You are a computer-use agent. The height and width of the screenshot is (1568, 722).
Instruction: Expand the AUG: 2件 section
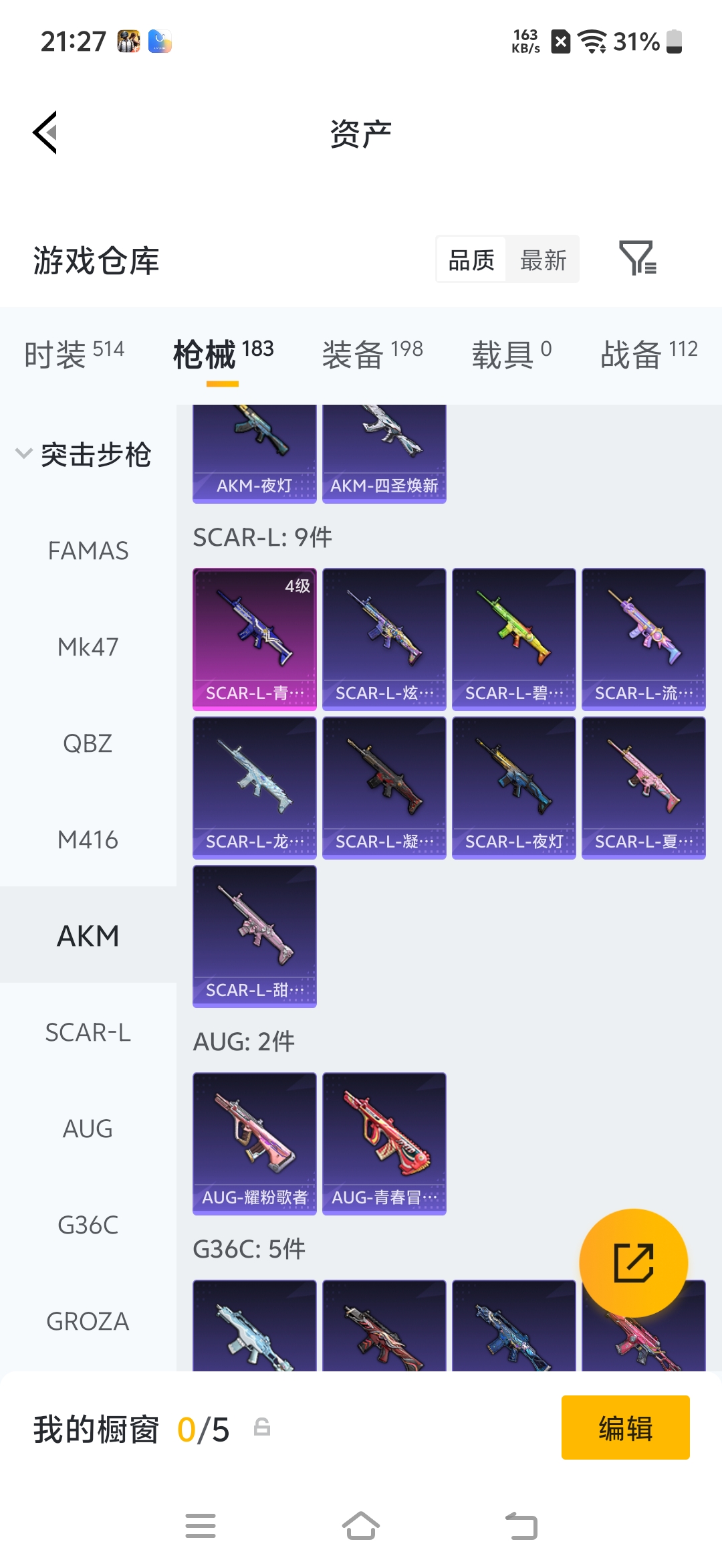(x=243, y=1042)
